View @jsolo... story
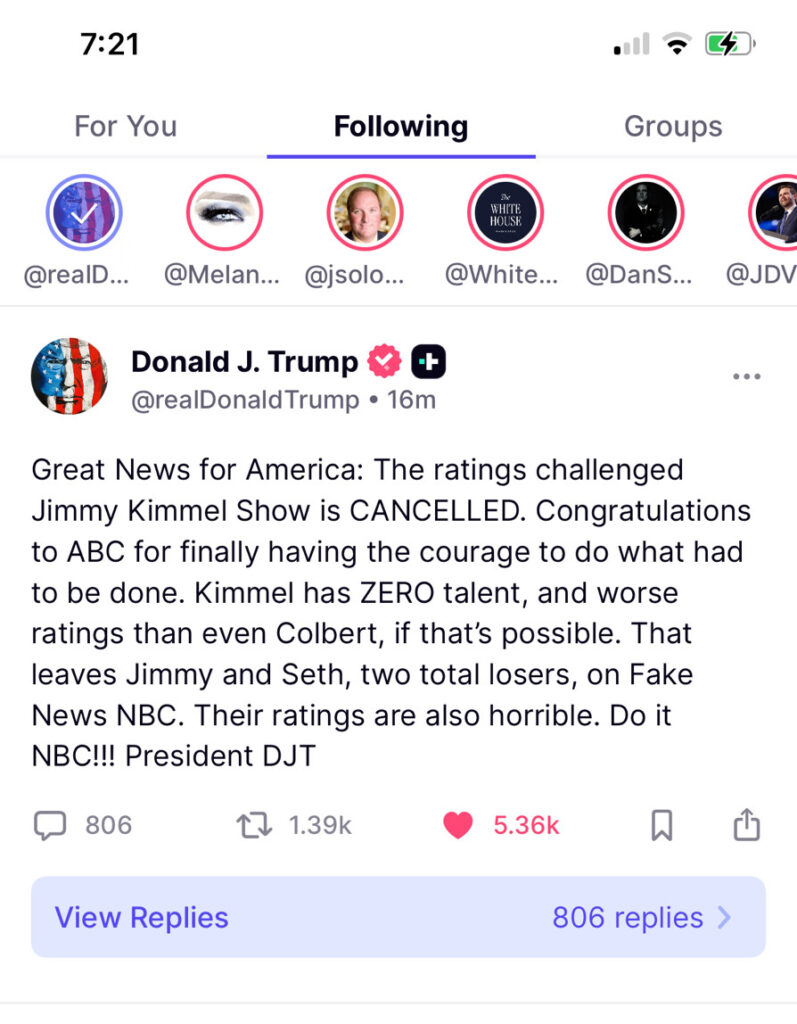The width and height of the screenshot is (797, 1024). 365,213
